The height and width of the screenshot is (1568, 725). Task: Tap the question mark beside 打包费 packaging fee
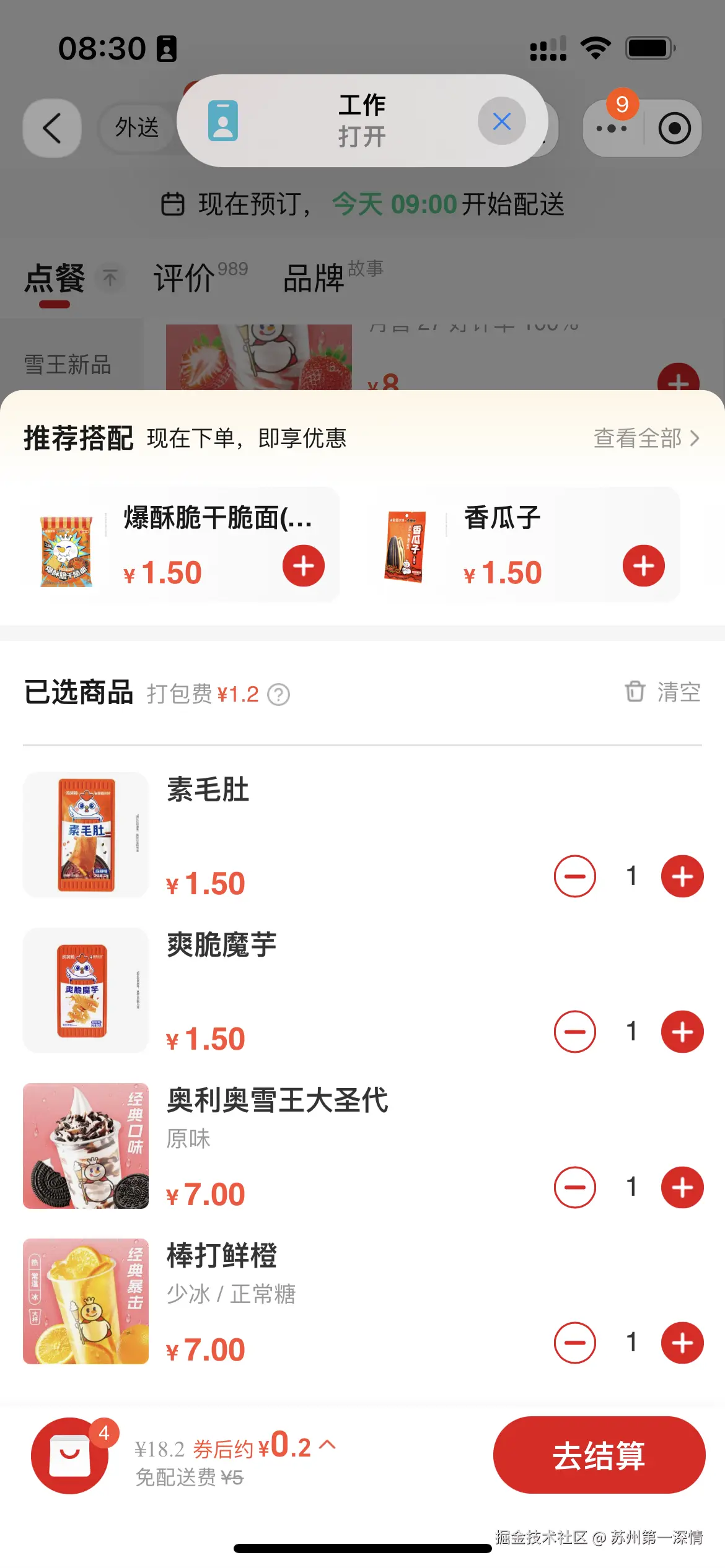click(x=278, y=694)
